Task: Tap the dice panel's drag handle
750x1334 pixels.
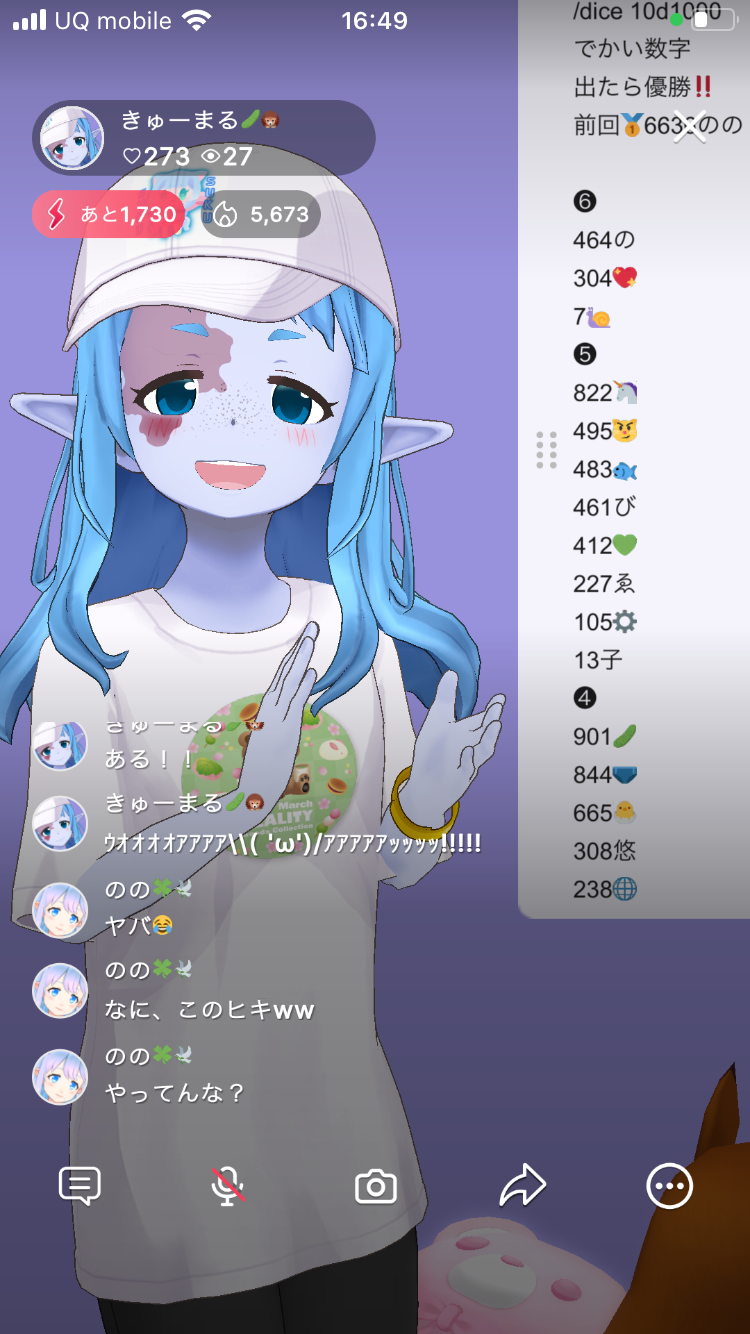Action: point(546,450)
